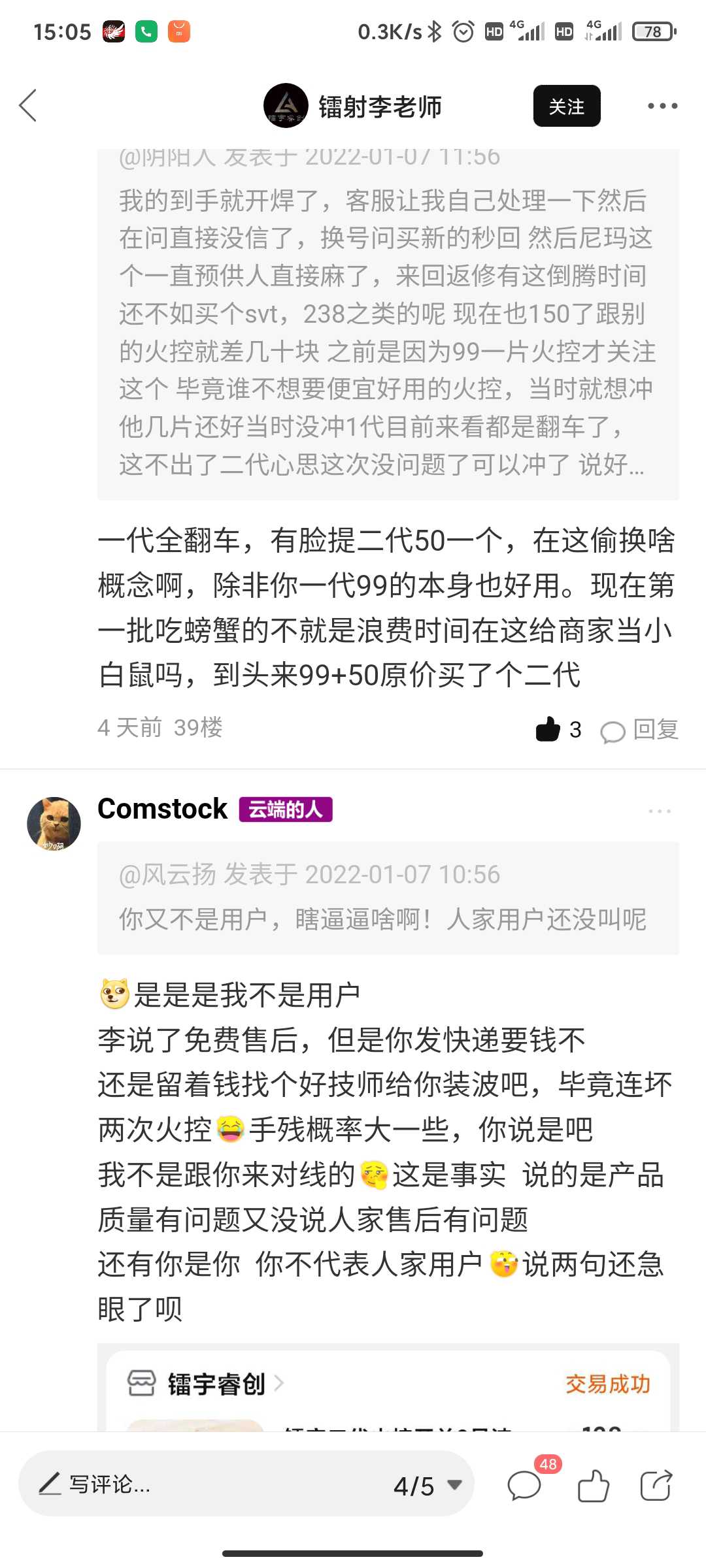Open the overflow menu in the header
706x1568 pixels.
coord(662,106)
